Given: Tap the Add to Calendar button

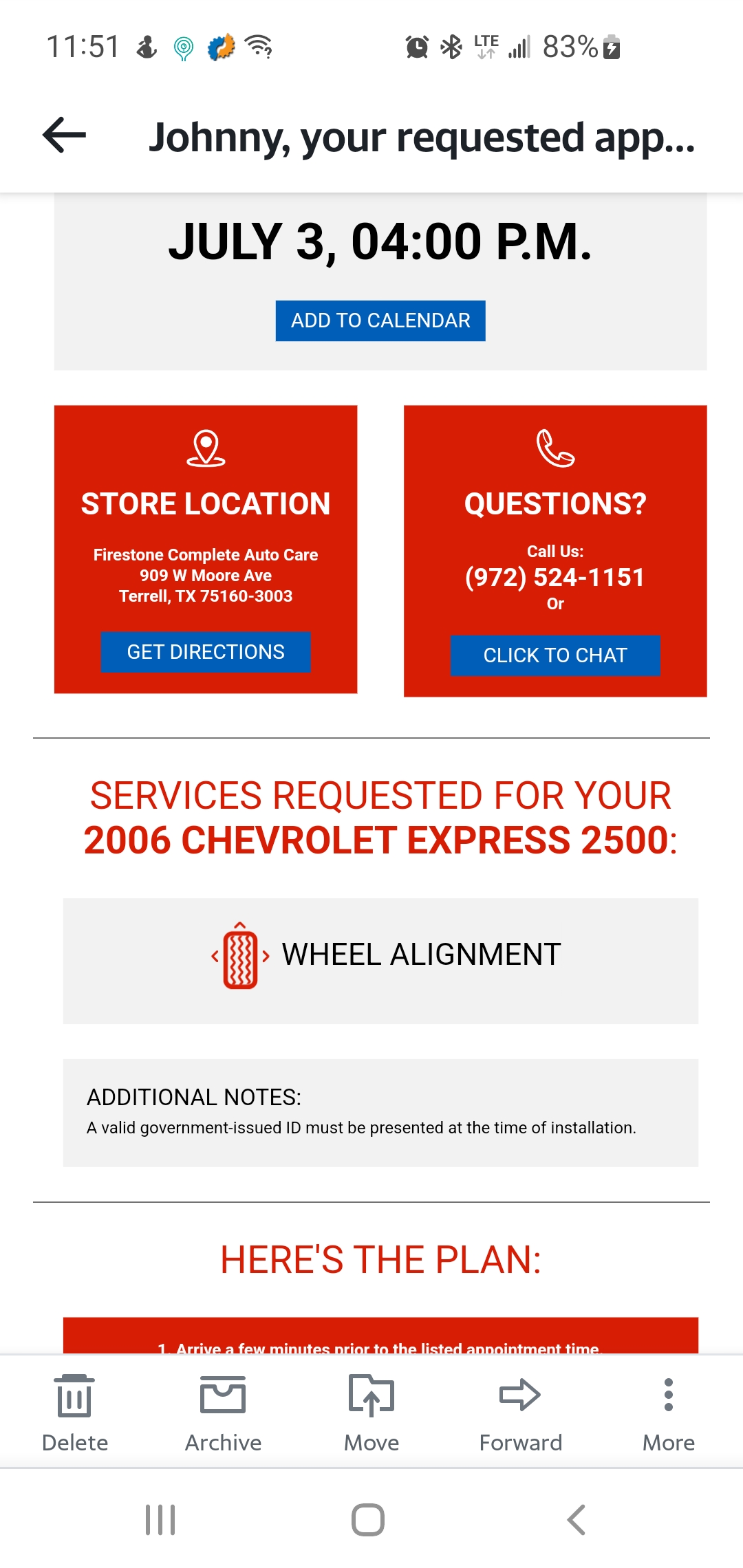Looking at the screenshot, I should [380, 320].
